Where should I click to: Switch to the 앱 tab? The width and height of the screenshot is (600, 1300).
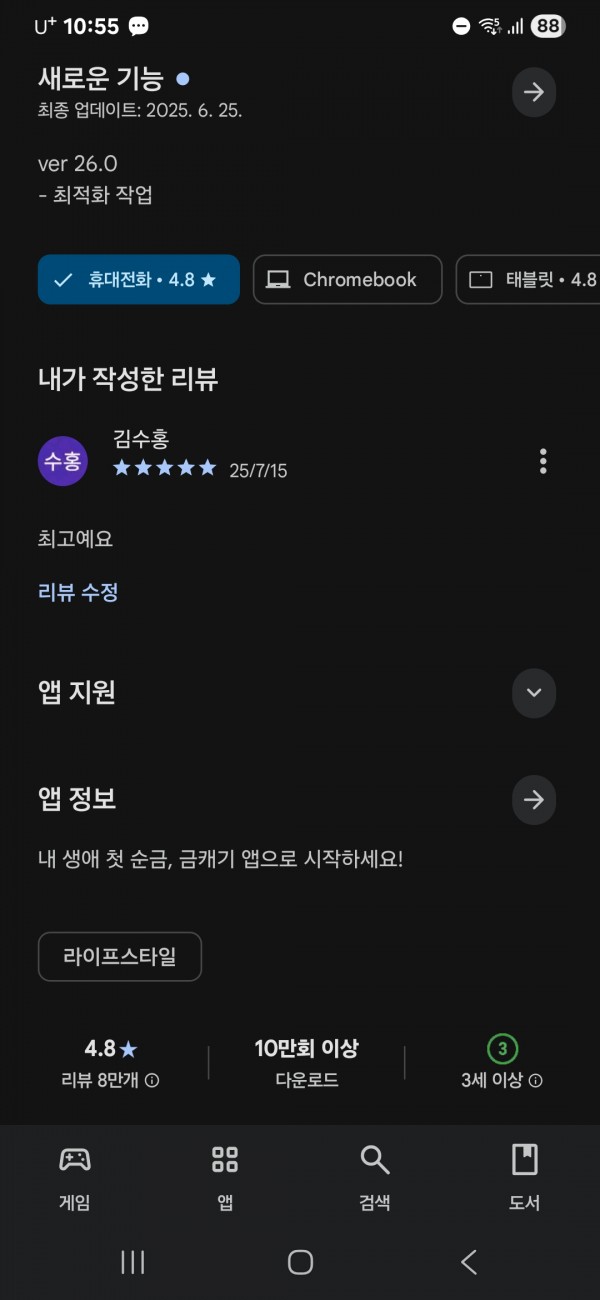[225, 1178]
